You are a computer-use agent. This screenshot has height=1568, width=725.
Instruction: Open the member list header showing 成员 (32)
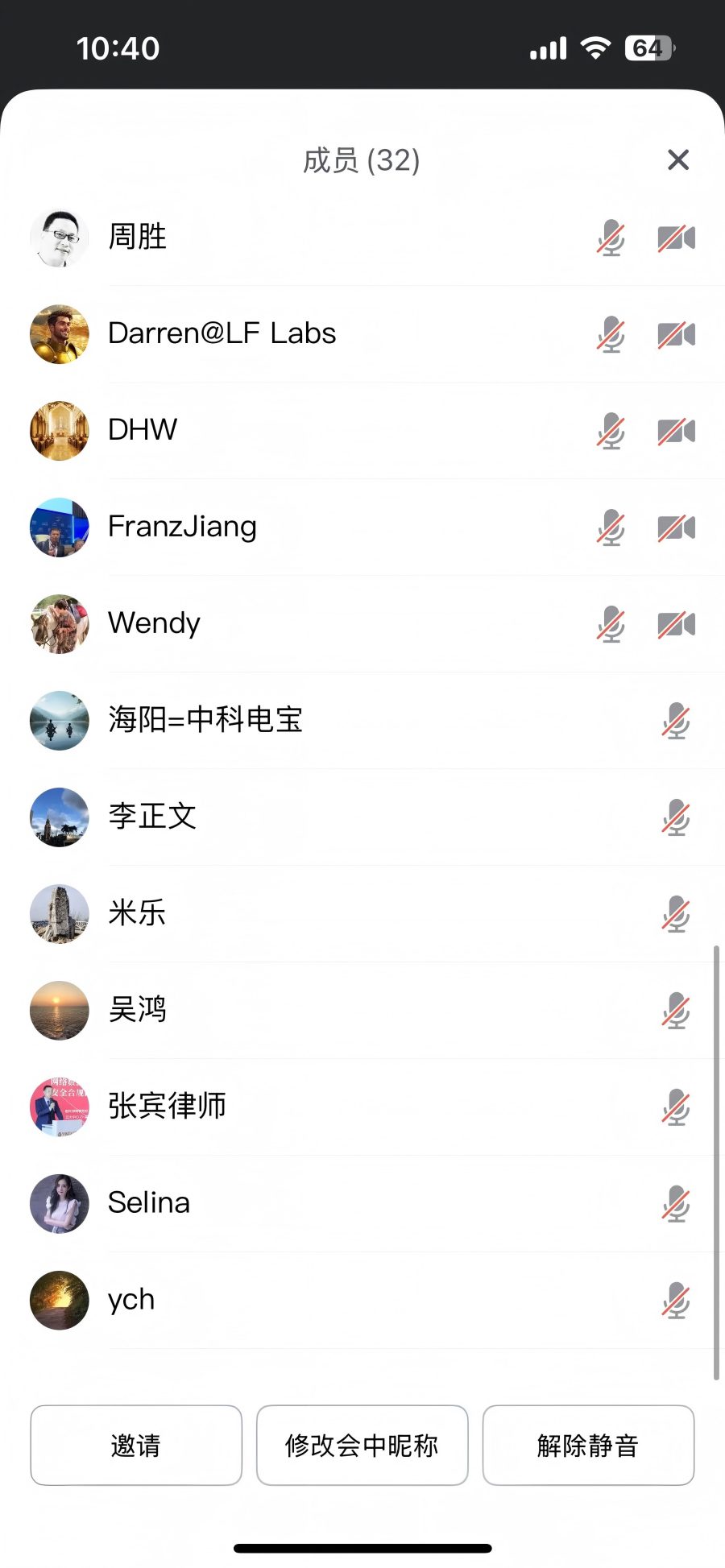tap(362, 160)
